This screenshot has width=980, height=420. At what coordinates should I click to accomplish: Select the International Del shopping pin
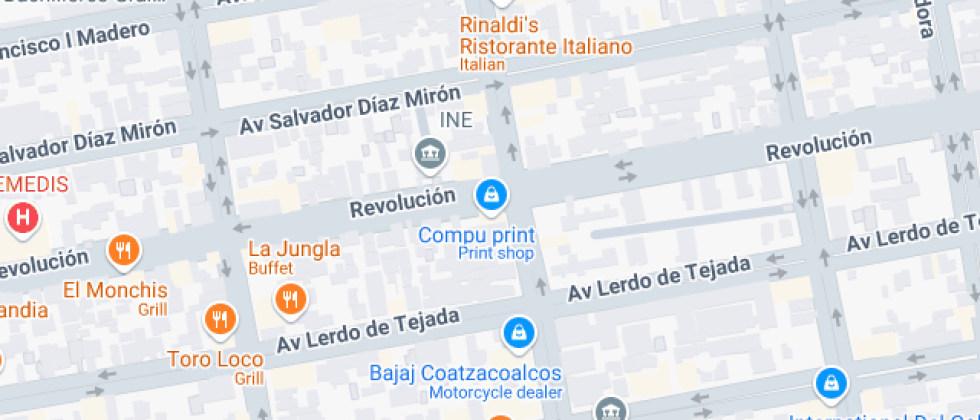[829, 382]
